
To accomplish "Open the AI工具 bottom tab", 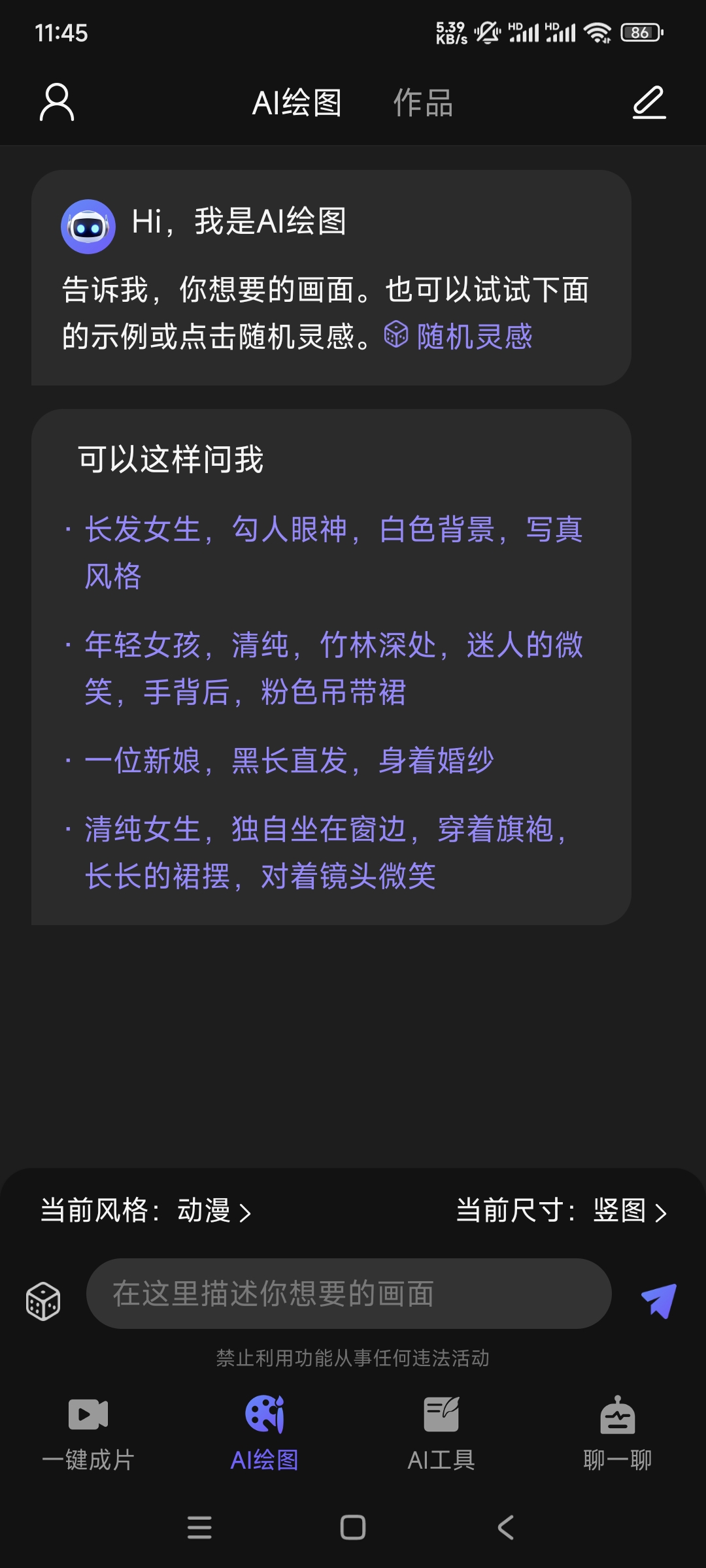I will click(x=441, y=1433).
